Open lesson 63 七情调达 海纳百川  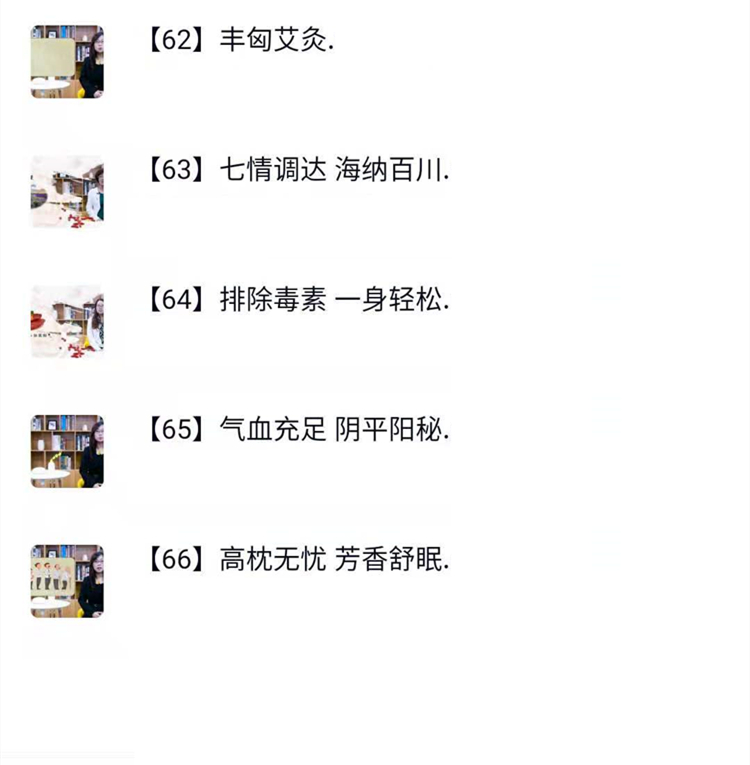pyautogui.click(x=297, y=171)
